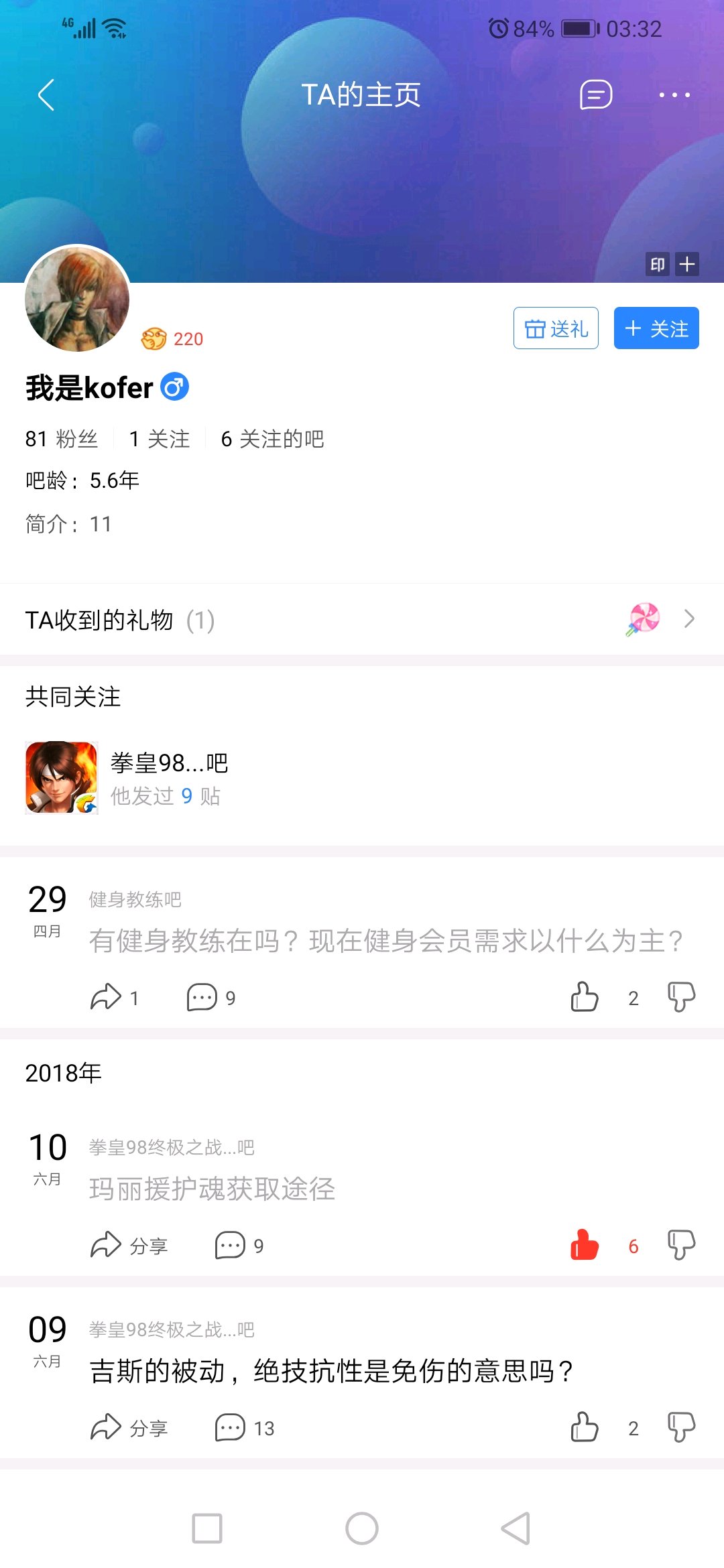
Task: Open comments on 玛丽援护魂获取途径
Action: [x=231, y=1246]
